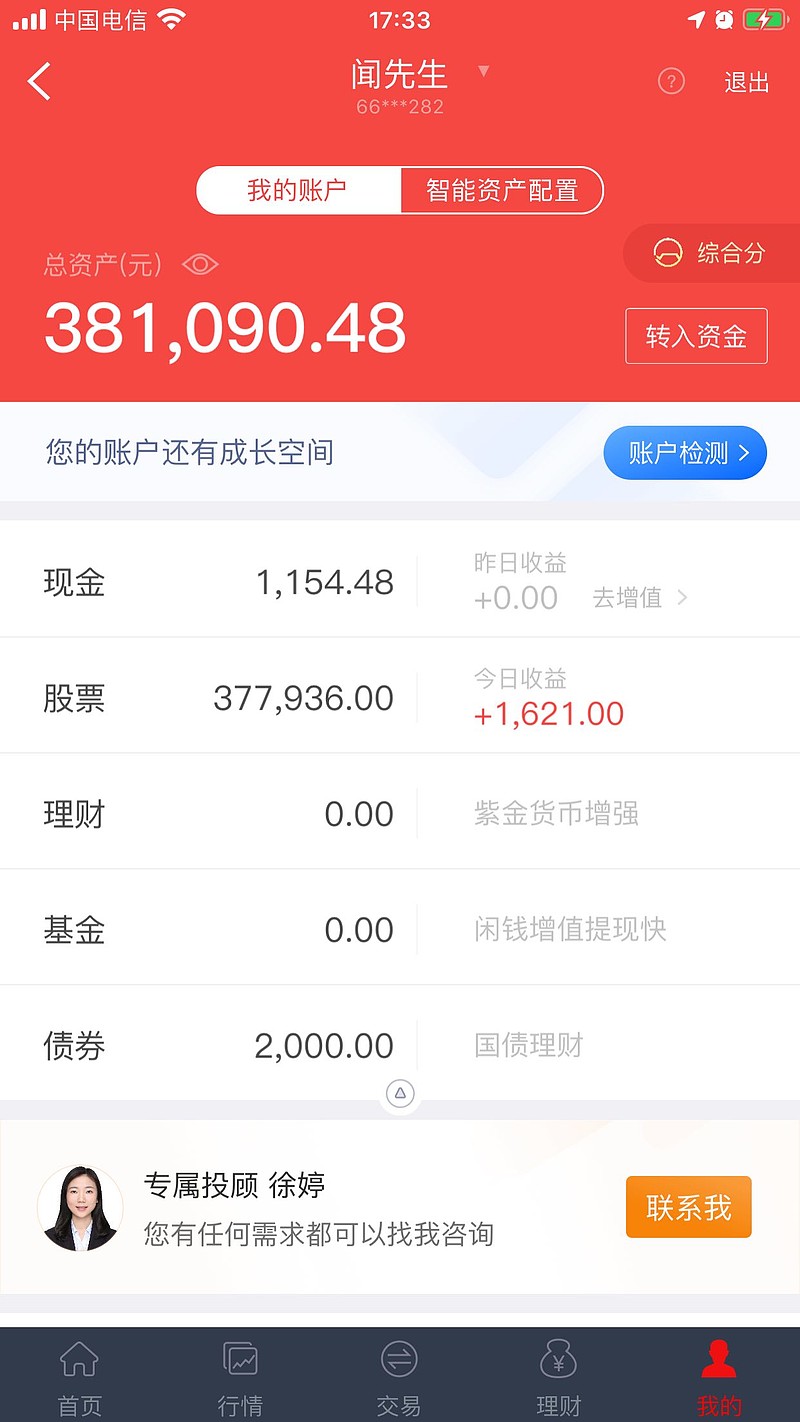Tap the 转入资金 transfer funds button
Image resolution: width=800 pixels, height=1422 pixels.
pos(696,336)
